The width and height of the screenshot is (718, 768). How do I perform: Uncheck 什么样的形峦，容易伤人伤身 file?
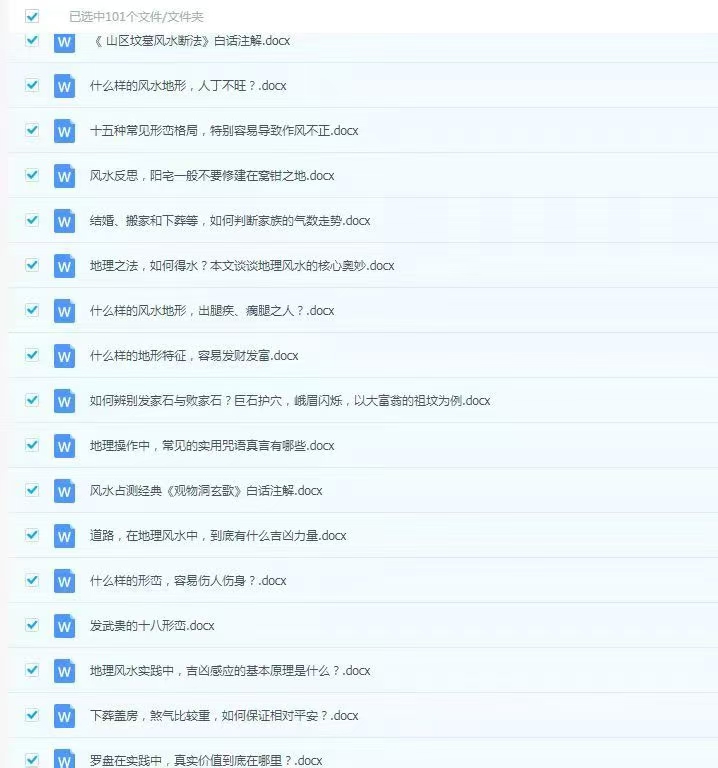click(x=32, y=580)
